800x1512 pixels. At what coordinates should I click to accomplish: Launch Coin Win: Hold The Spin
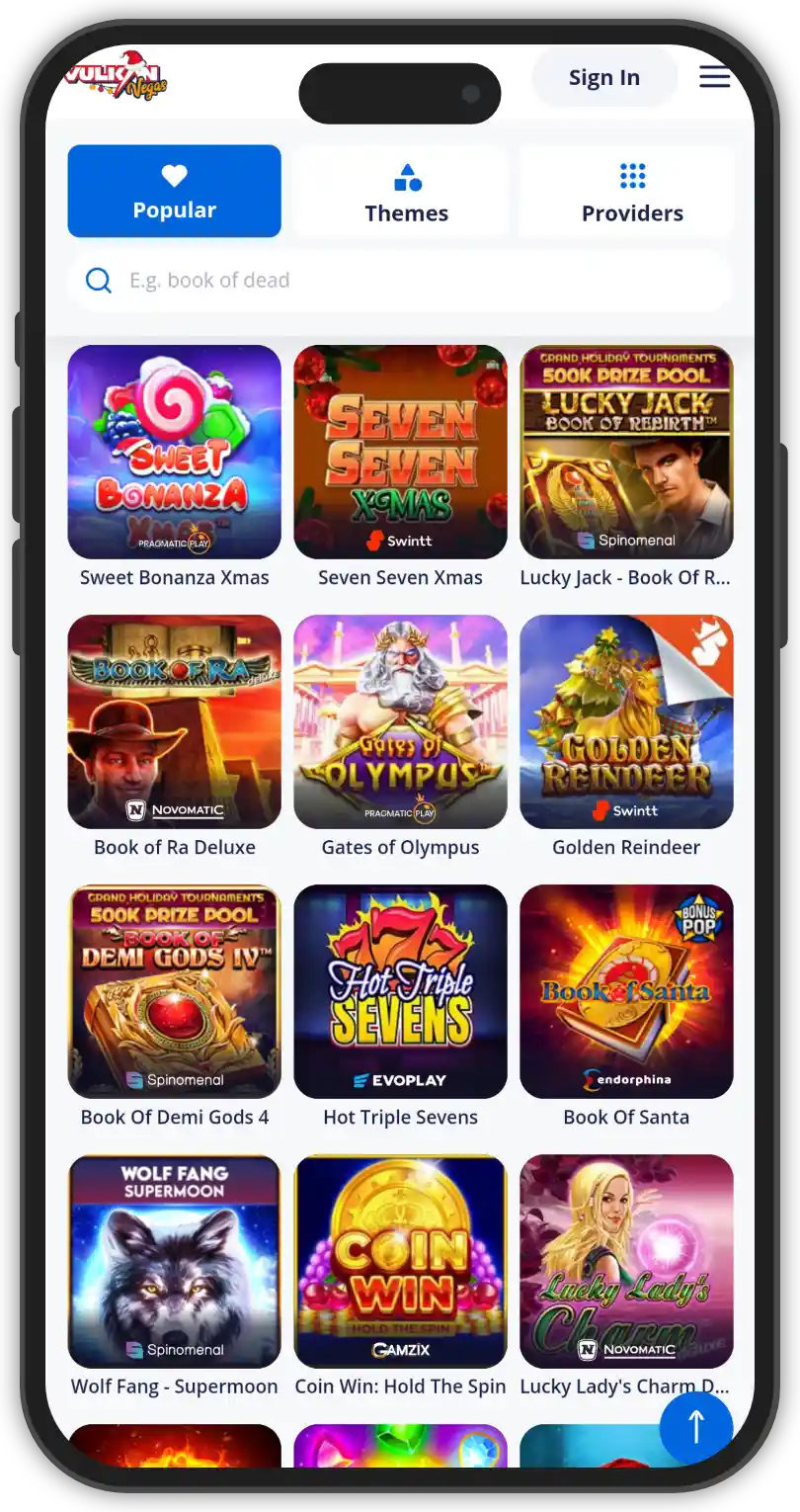[x=400, y=1261]
